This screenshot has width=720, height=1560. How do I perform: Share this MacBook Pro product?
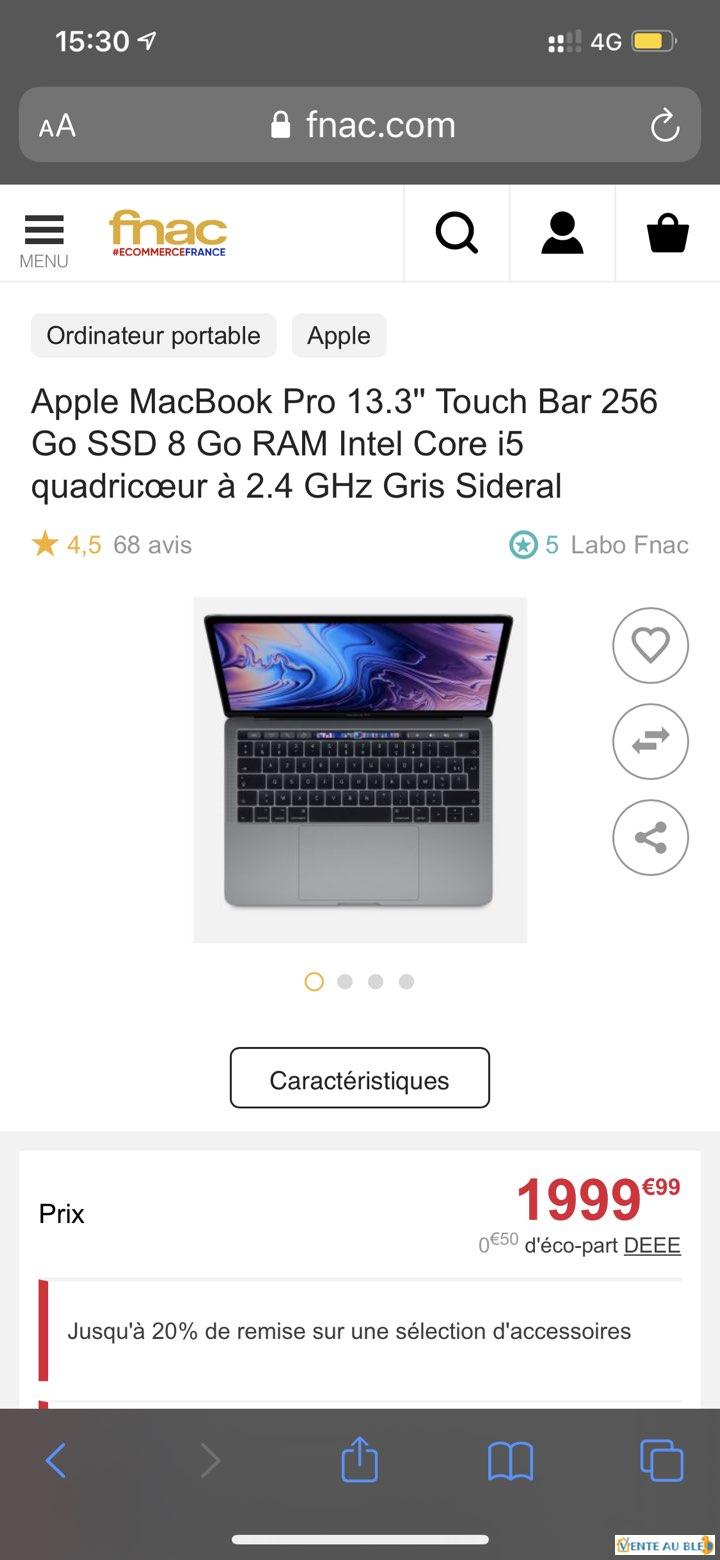[650, 838]
